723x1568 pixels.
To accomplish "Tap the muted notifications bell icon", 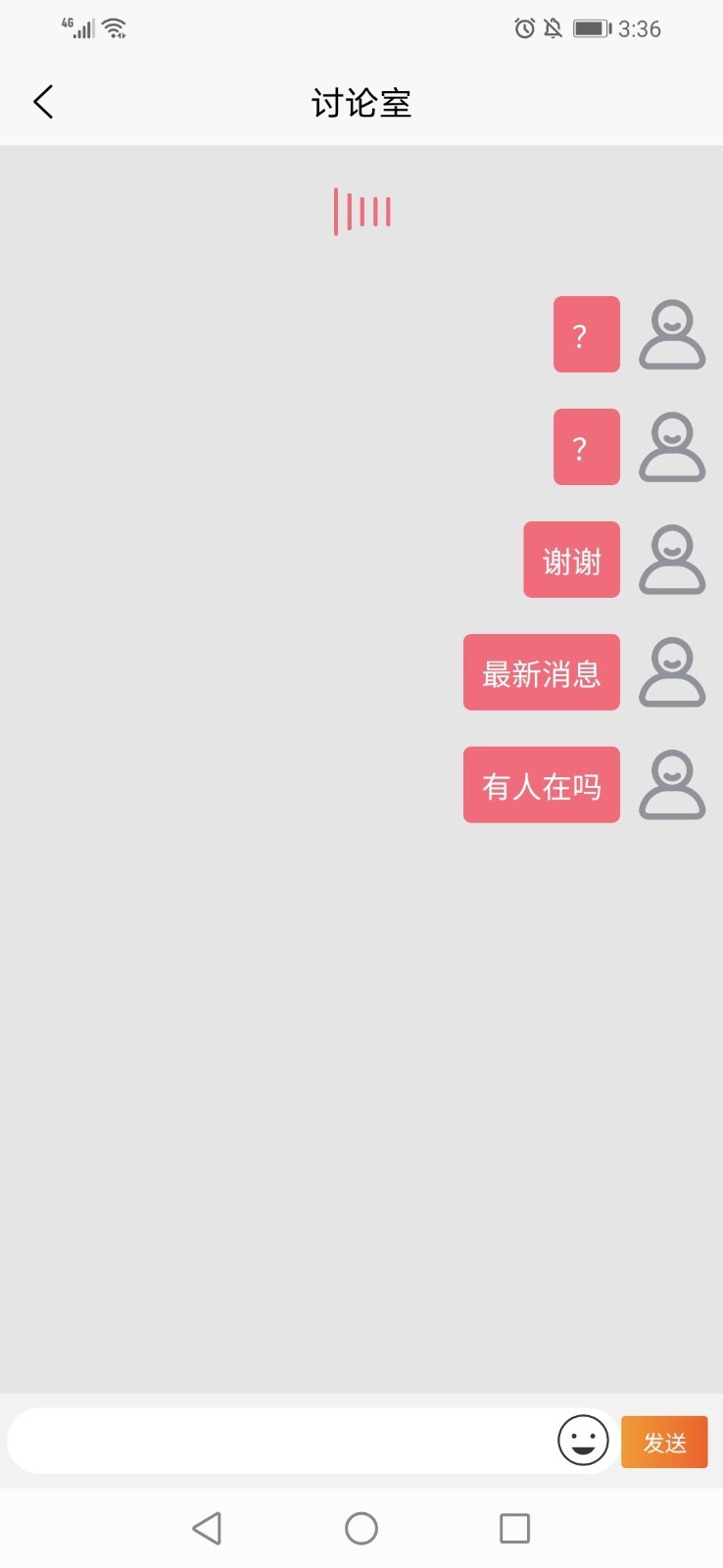I will click(x=554, y=27).
